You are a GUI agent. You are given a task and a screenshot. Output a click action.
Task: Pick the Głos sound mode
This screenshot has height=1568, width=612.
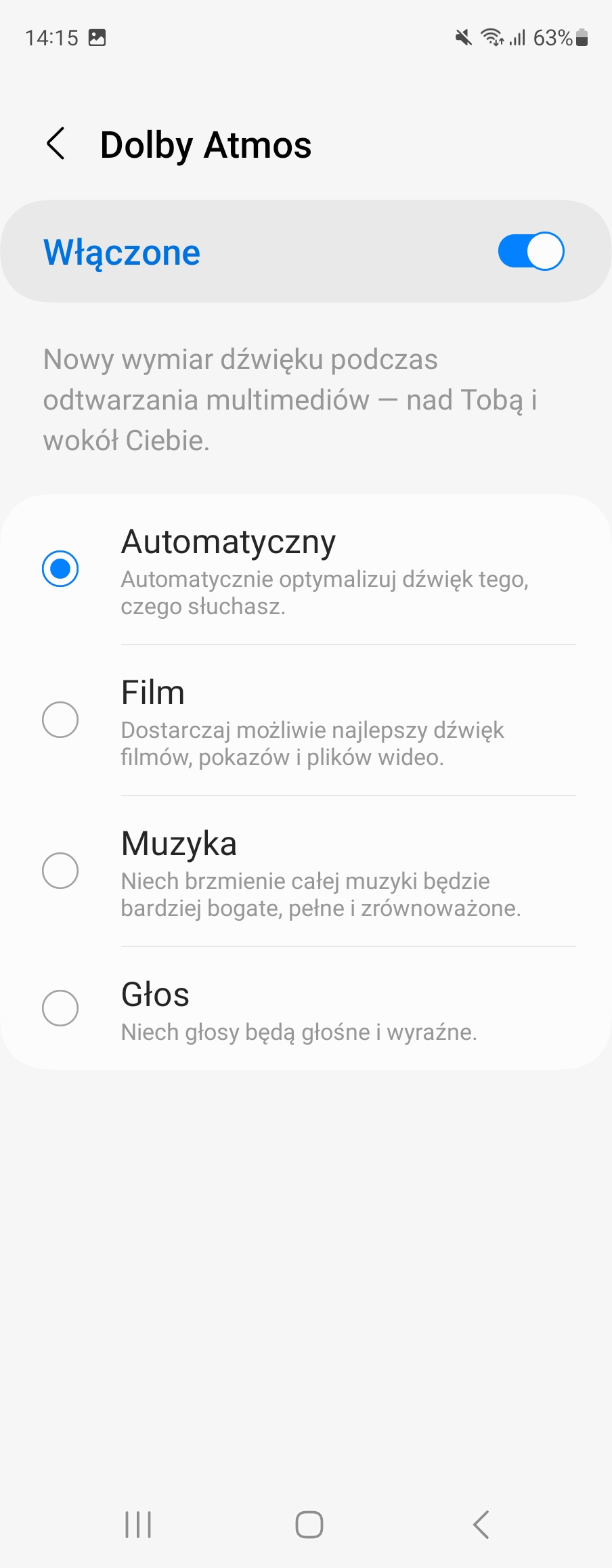click(306, 1008)
